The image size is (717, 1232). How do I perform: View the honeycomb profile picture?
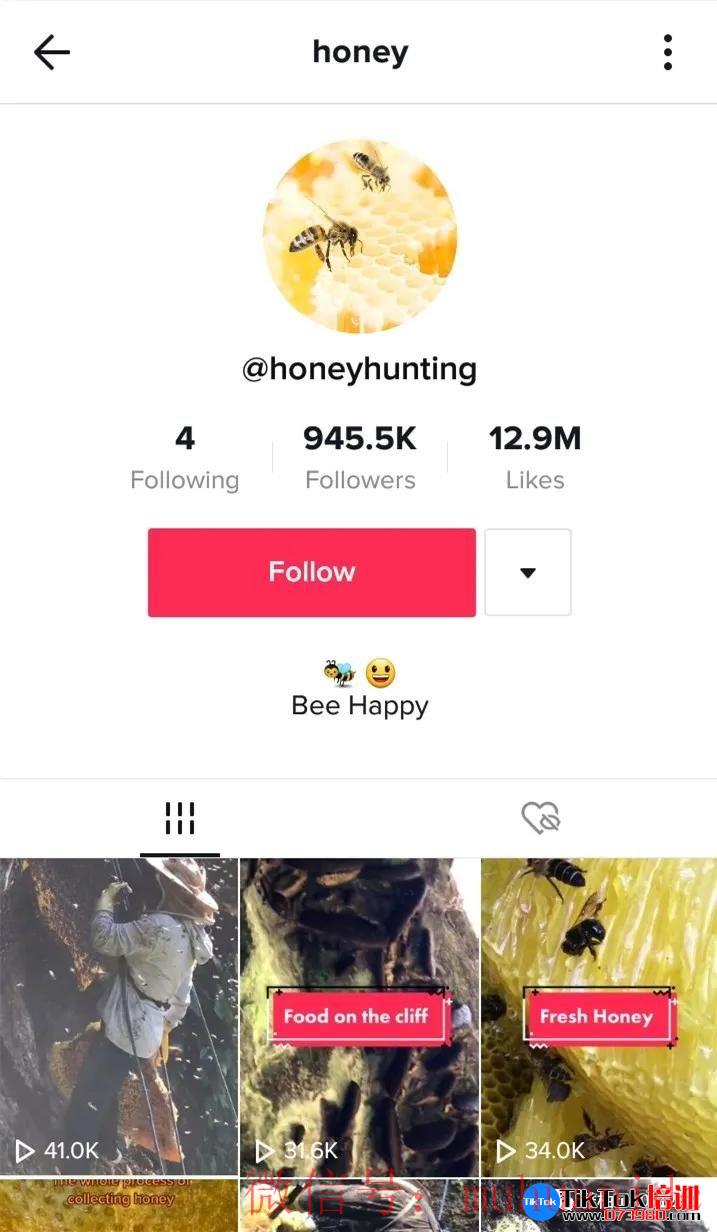[x=360, y=236]
